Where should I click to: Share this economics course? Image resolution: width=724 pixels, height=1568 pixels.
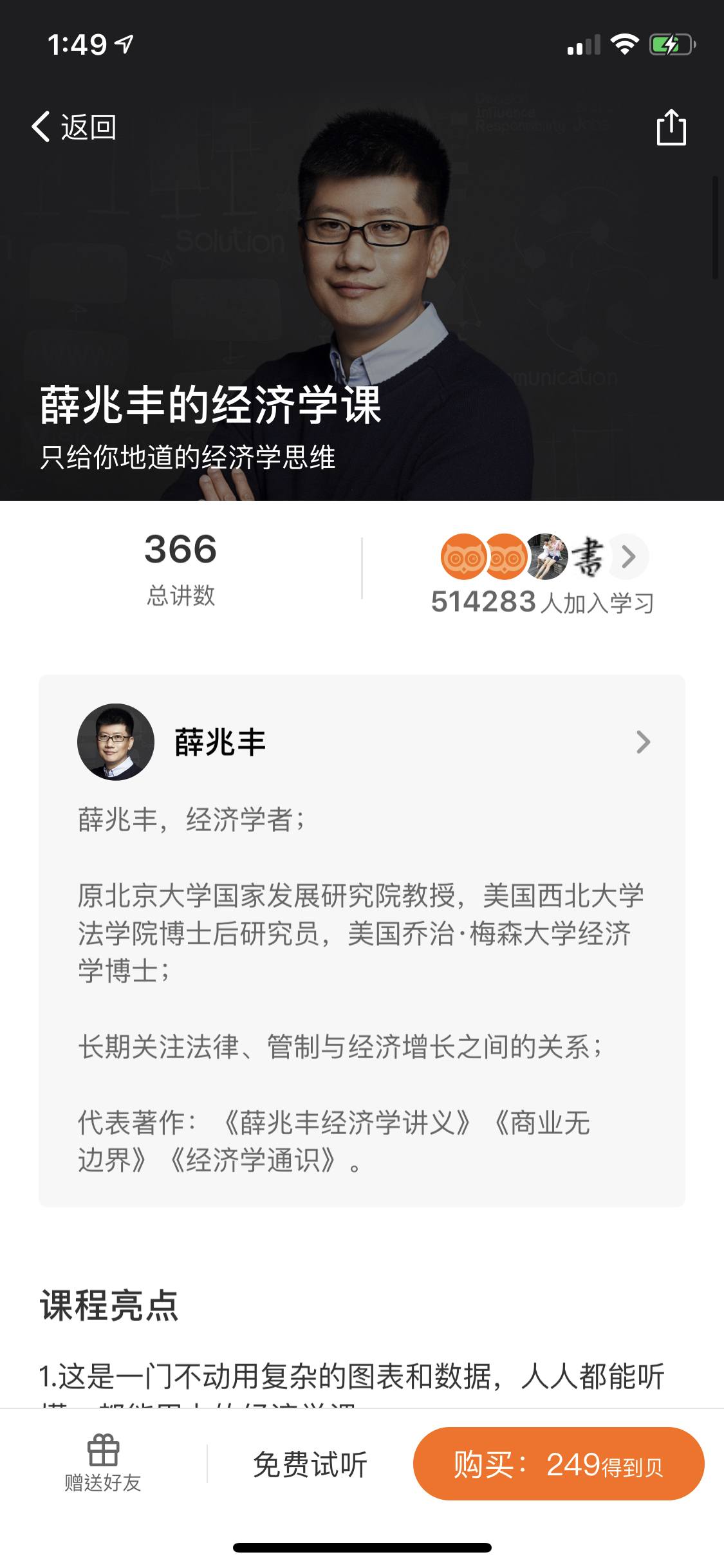671,127
